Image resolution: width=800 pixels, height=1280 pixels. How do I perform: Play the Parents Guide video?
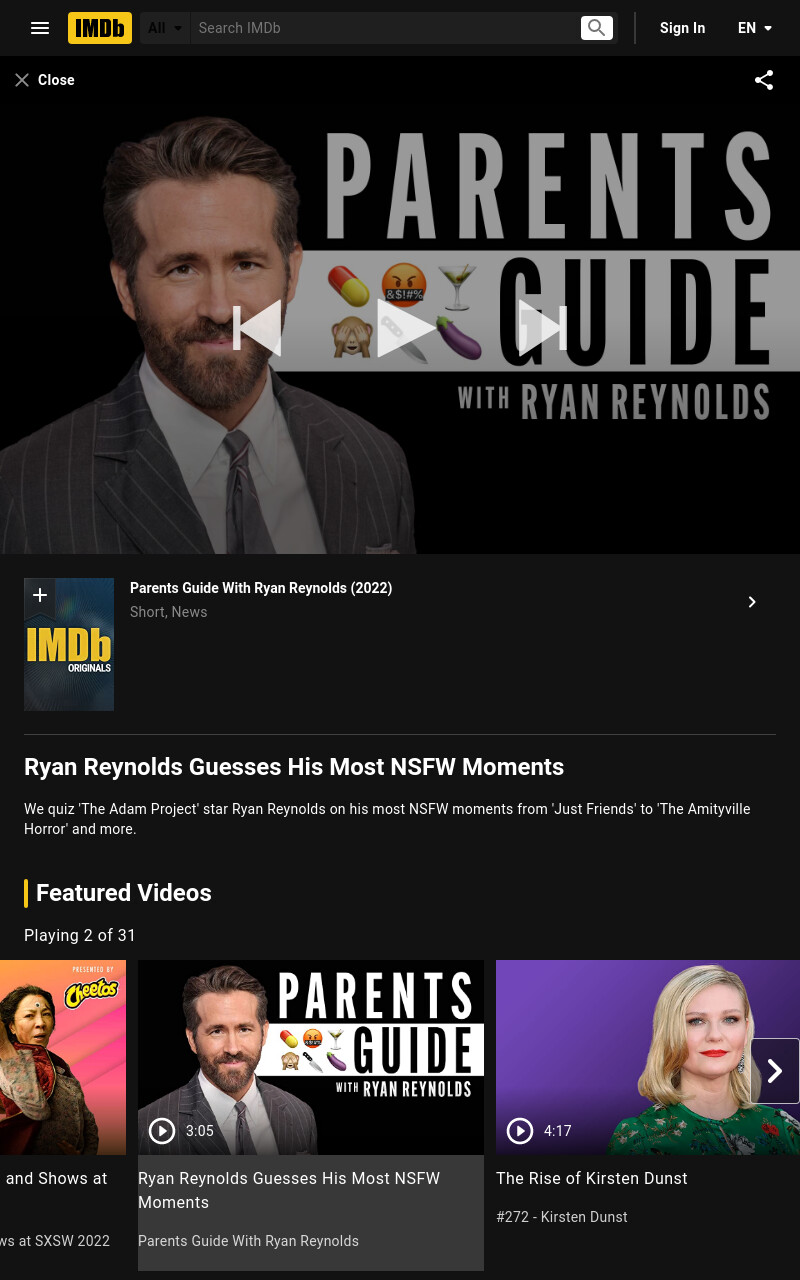[x=405, y=327]
